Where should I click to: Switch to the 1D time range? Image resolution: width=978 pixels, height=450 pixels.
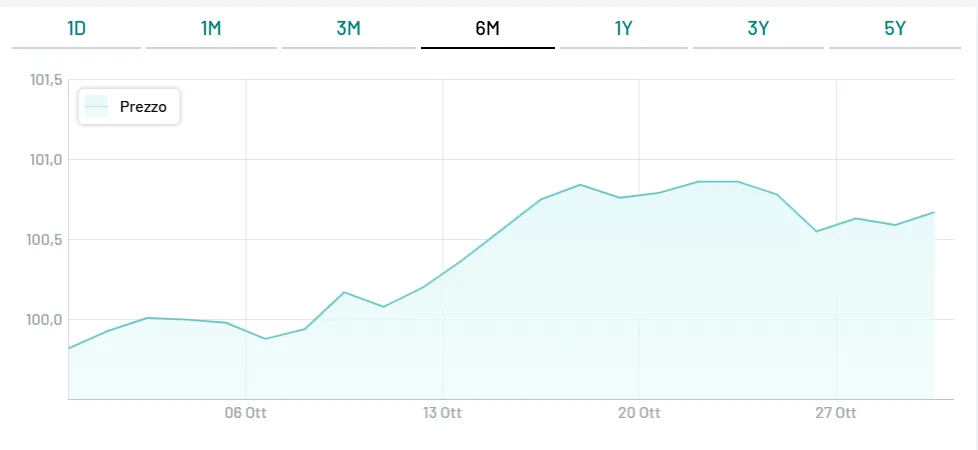(76, 29)
